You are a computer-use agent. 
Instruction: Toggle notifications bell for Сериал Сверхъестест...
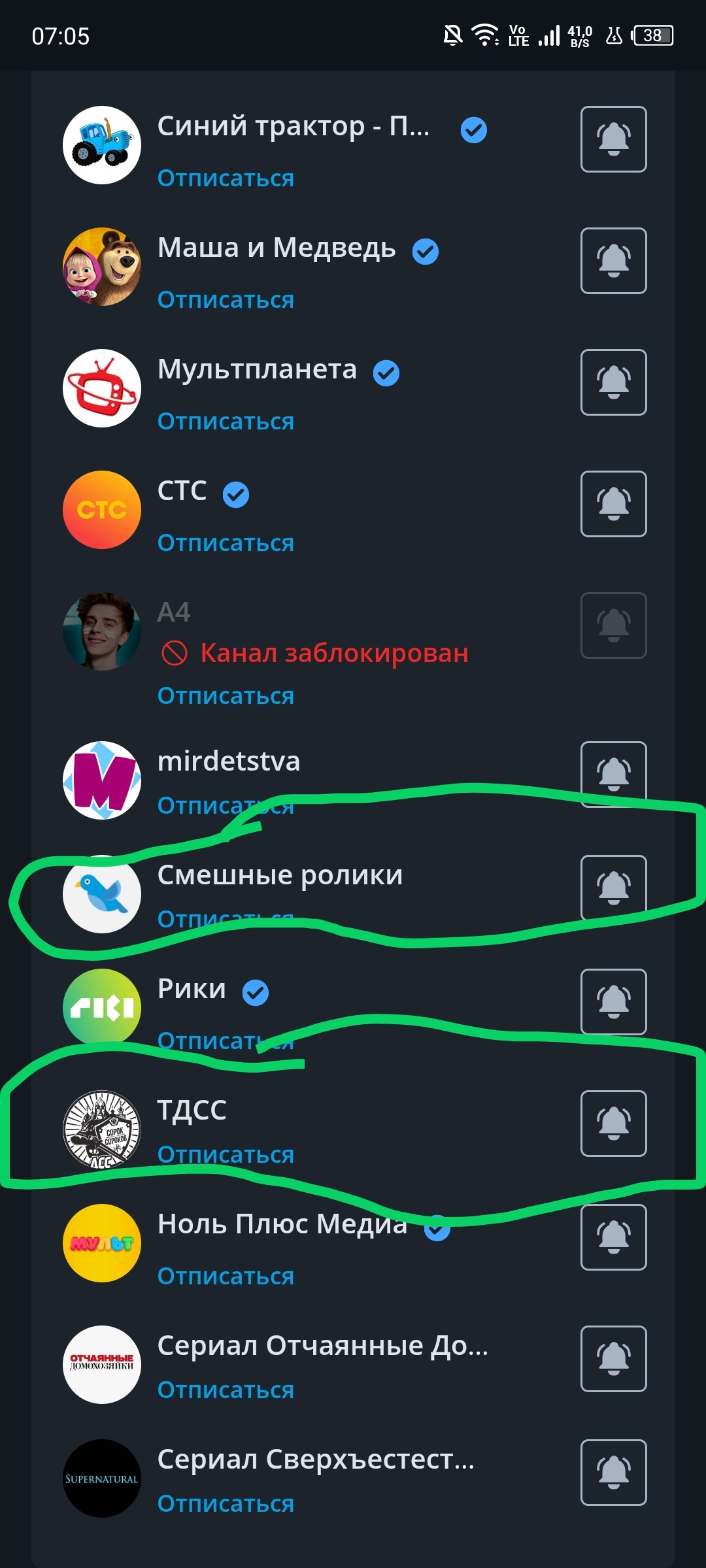point(613,1473)
